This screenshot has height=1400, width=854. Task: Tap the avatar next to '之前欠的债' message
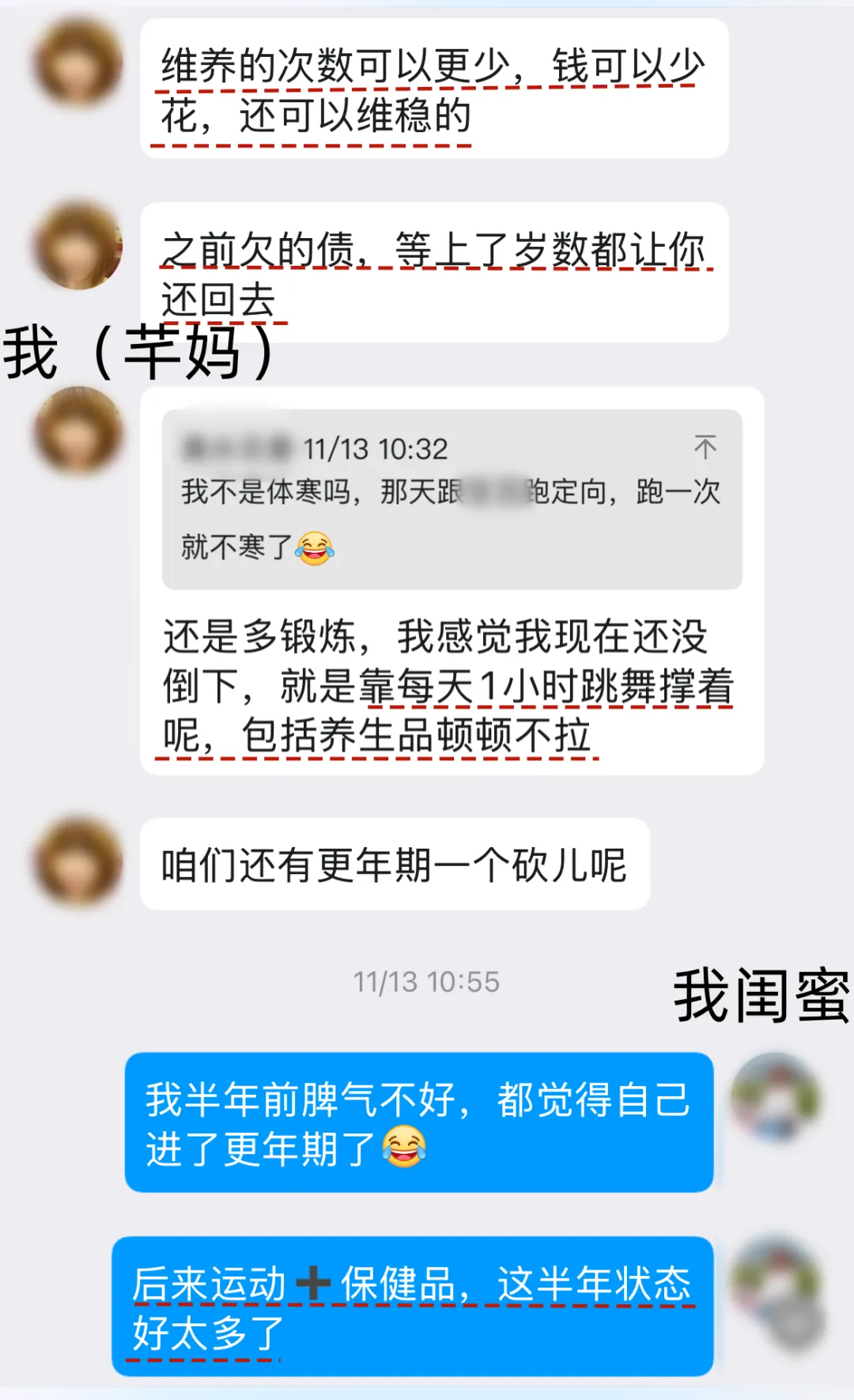78,246
